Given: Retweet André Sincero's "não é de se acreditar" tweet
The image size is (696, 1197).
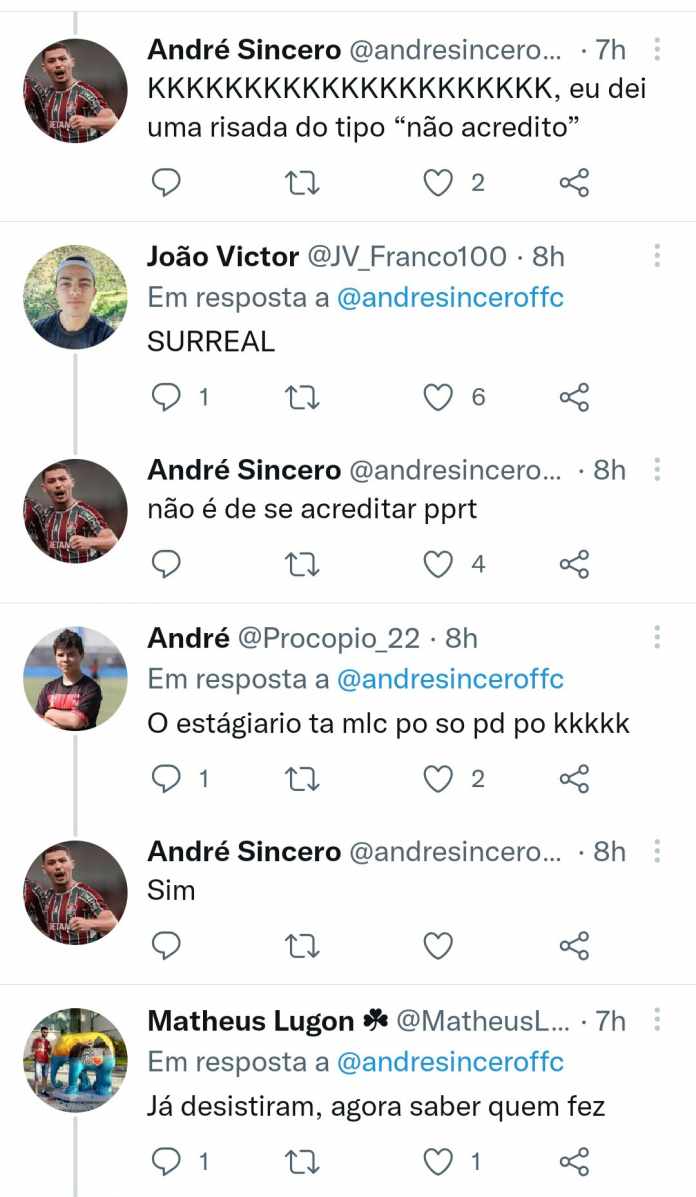Looking at the screenshot, I should tap(302, 565).
